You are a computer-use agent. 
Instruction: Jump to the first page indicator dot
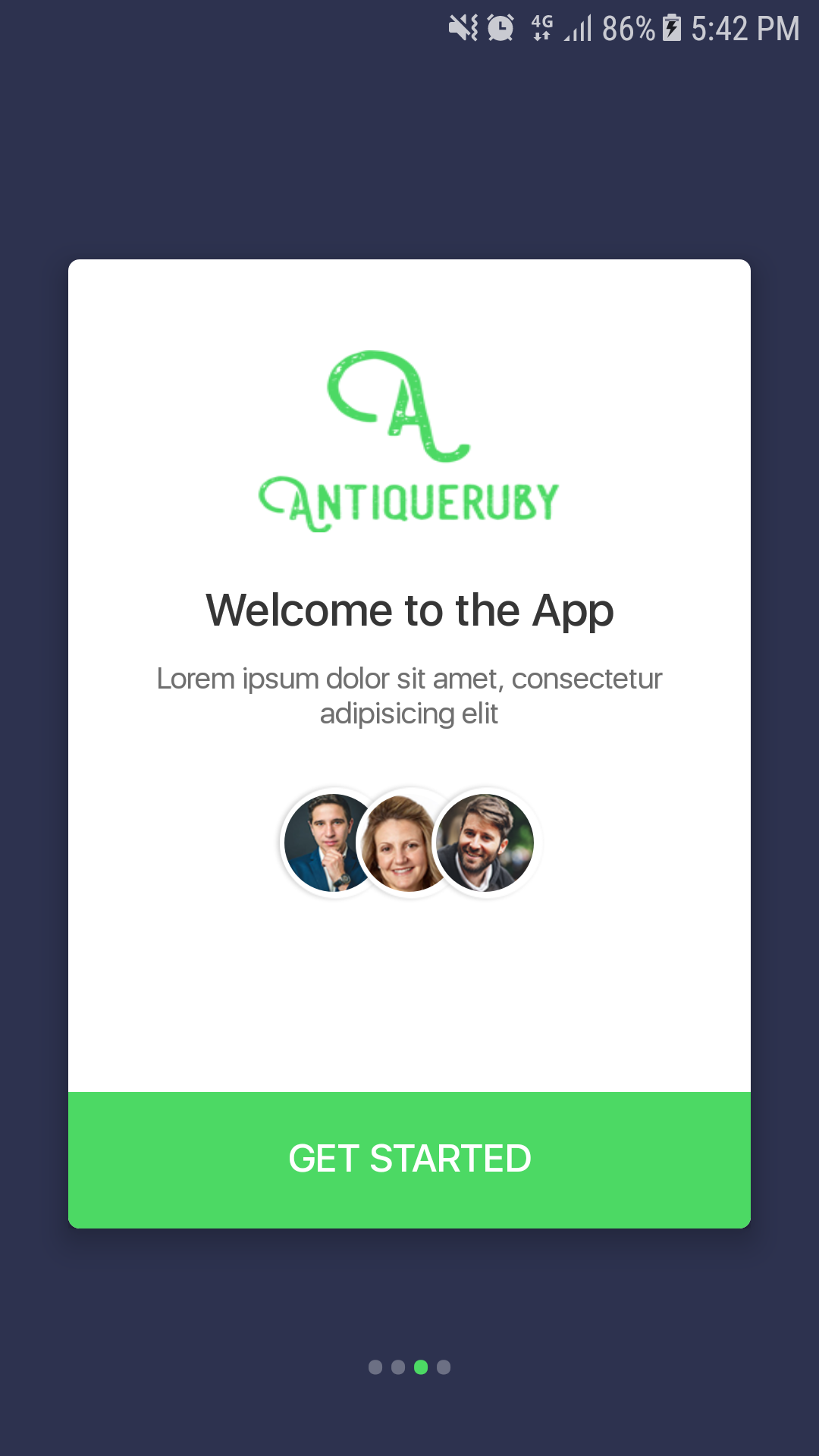(375, 1367)
